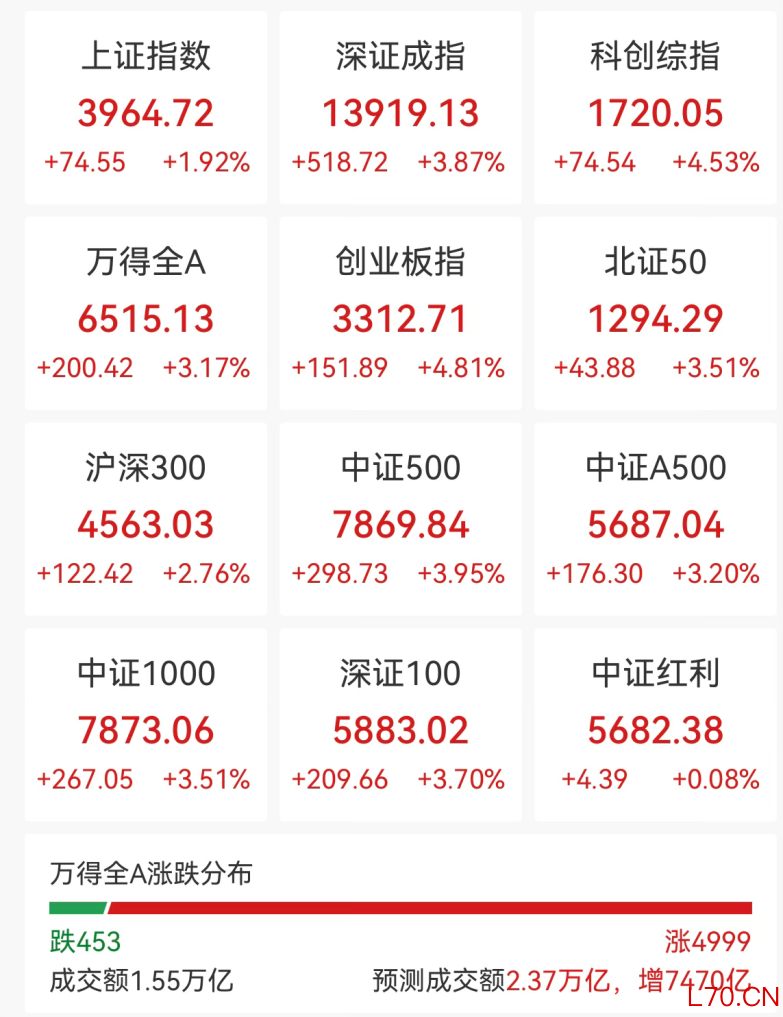Screen dimensions: 783x1017
Task: View 中证1000 index details
Action: (x=146, y=724)
